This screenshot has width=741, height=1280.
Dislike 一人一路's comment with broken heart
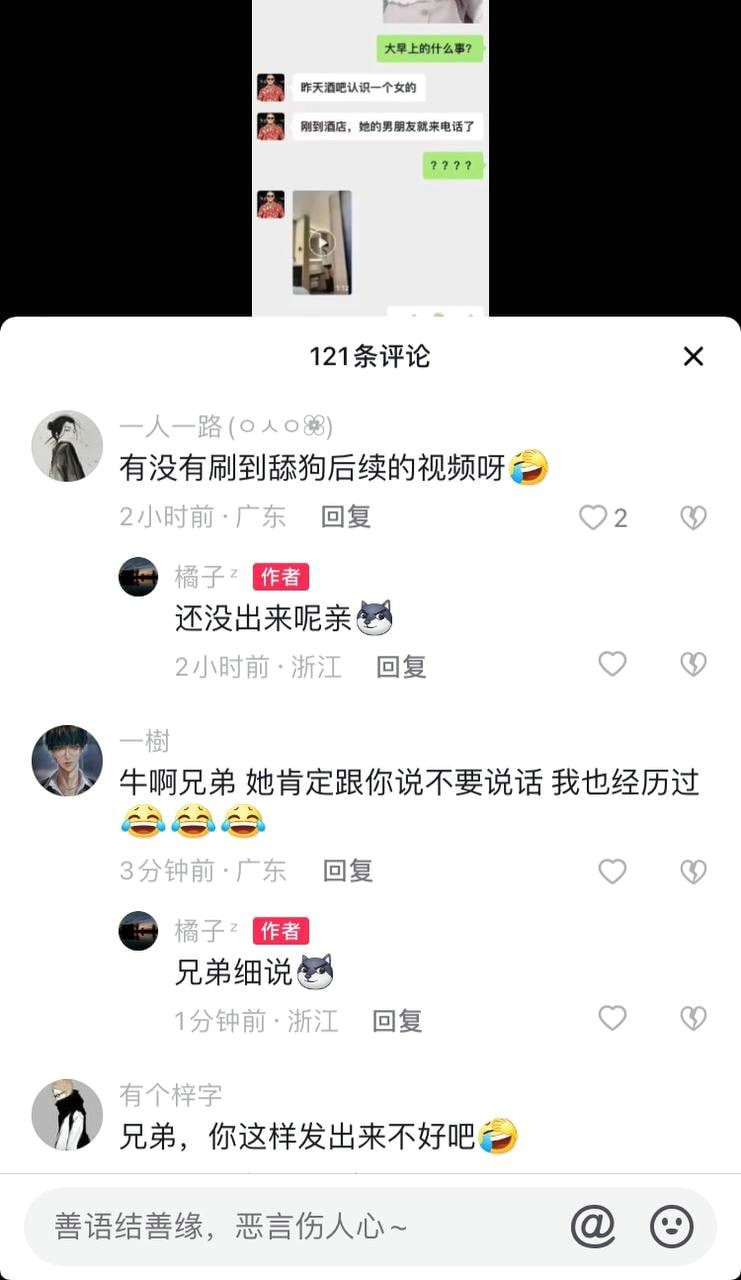pos(693,517)
